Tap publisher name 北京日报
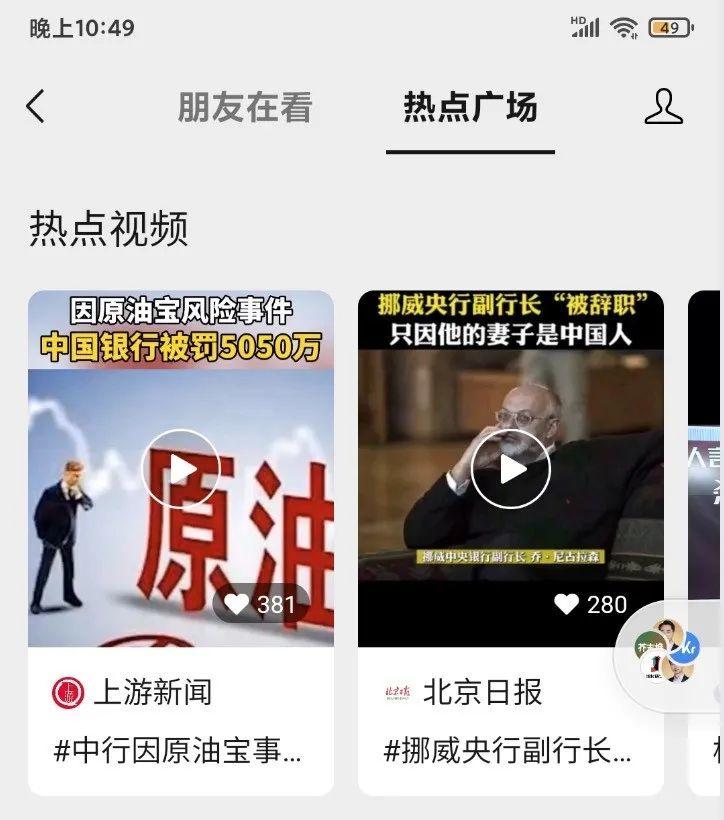Screen dimensions: 724x820 point(480,694)
